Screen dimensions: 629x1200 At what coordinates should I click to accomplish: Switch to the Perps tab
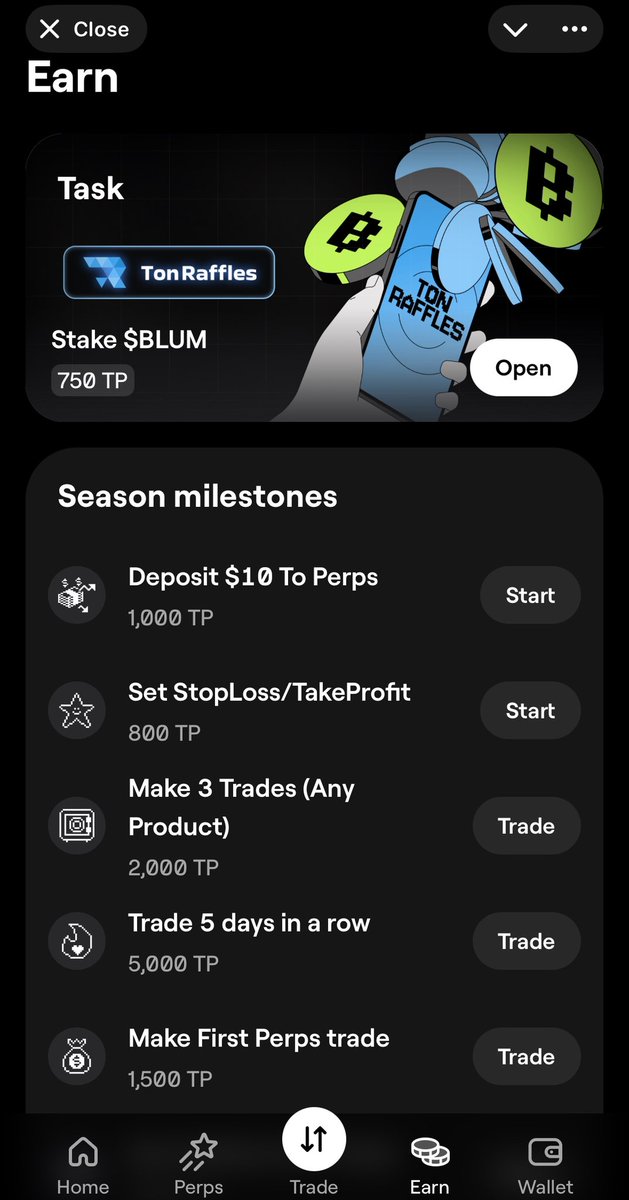click(198, 1166)
